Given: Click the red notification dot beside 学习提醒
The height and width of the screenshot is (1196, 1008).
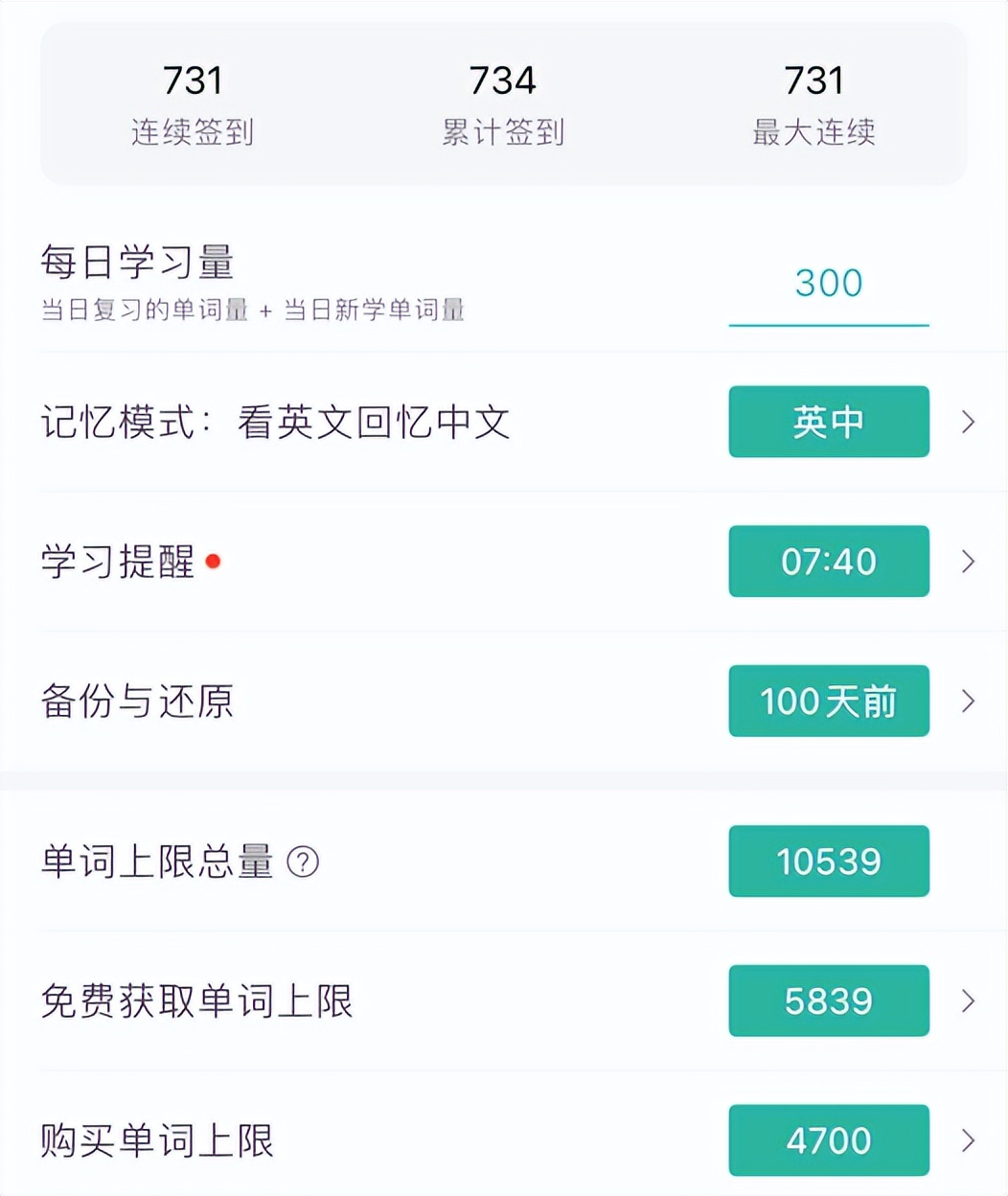Looking at the screenshot, I should click(213, 563).
